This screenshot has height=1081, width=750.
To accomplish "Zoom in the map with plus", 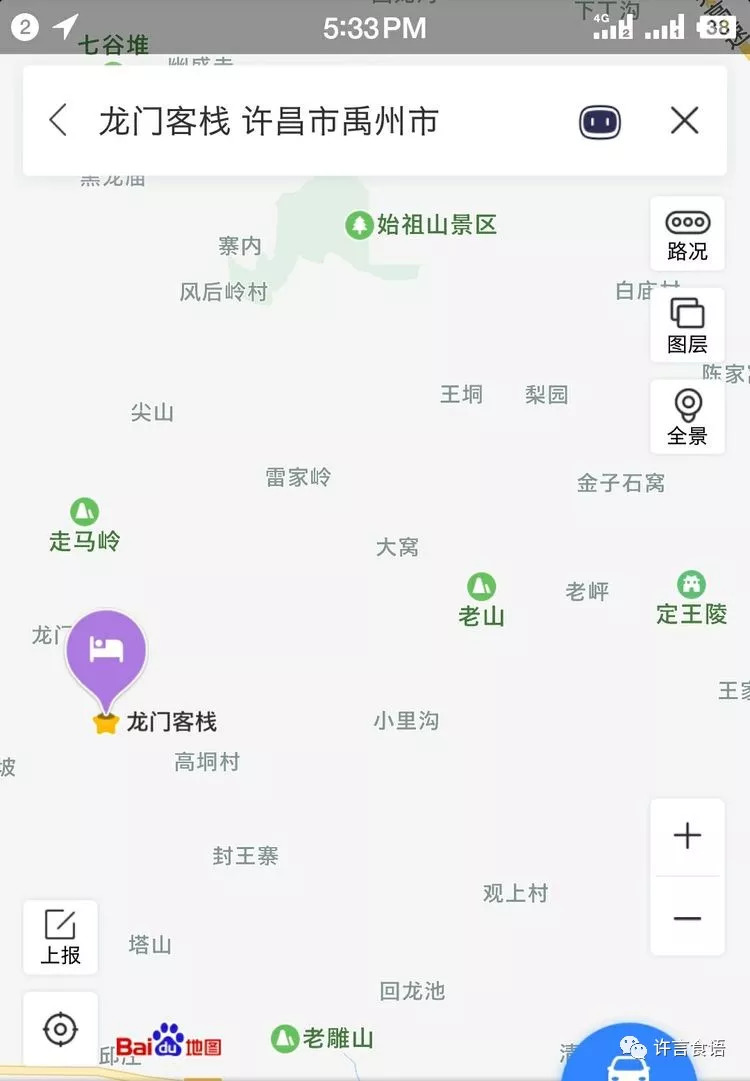I will (x=687, y=836).
